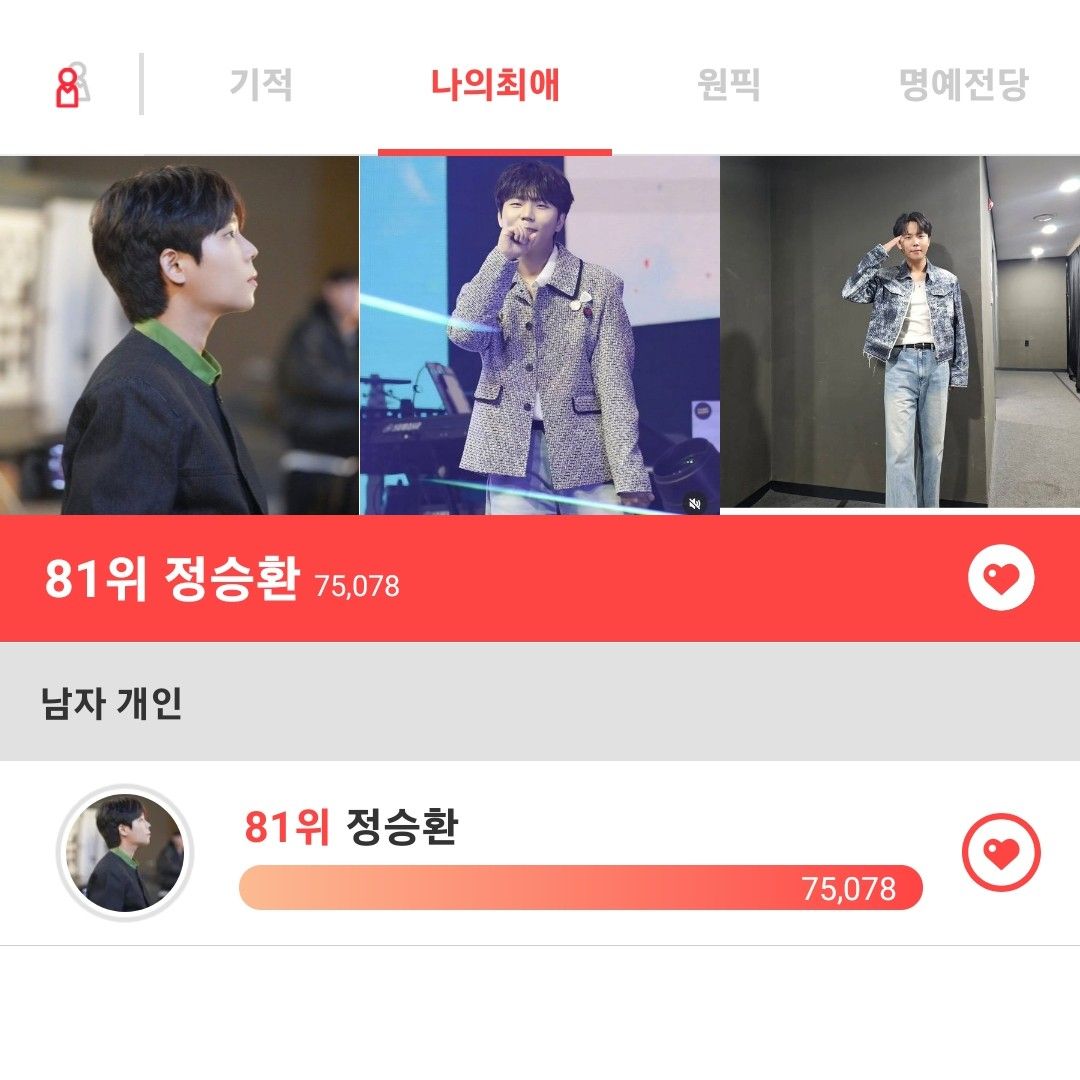Open the stage performance video tile
The image size is (1080, 1080).
pyautogui.click(x=539, y=335)
